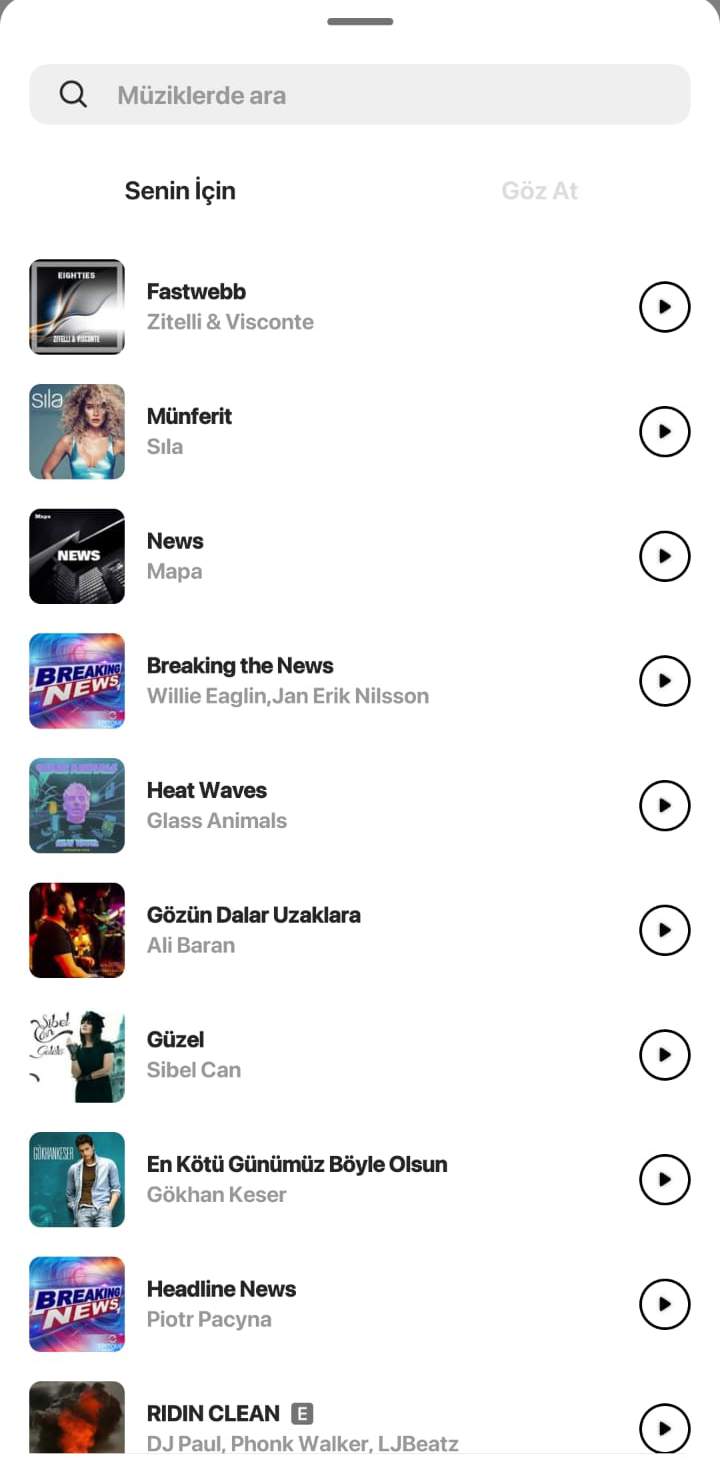Viewport: 720px width, 1474px height.
Task: Click the explicit badge on RIDIN CLEAN
Action: pos(300,1413)
